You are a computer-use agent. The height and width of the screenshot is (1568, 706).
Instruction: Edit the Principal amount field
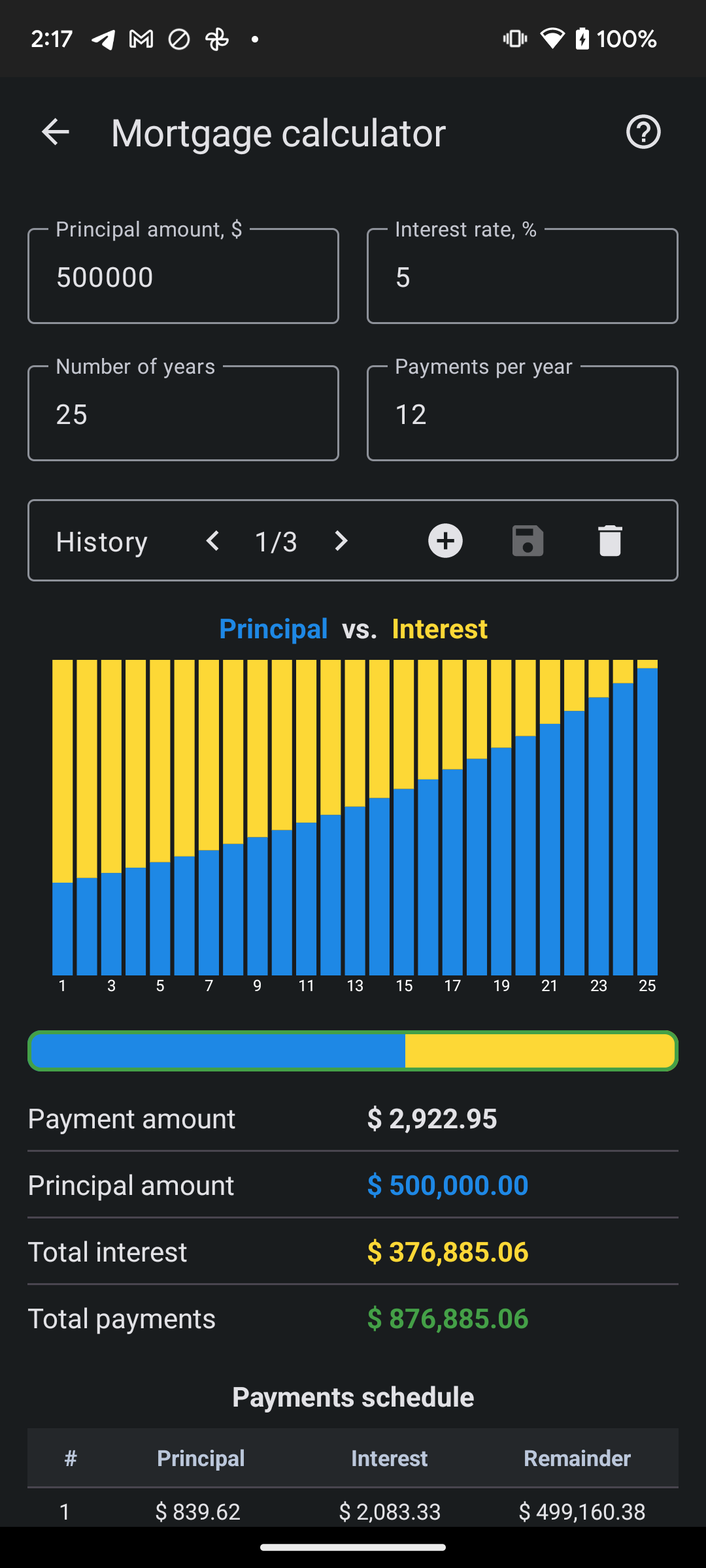183,277
